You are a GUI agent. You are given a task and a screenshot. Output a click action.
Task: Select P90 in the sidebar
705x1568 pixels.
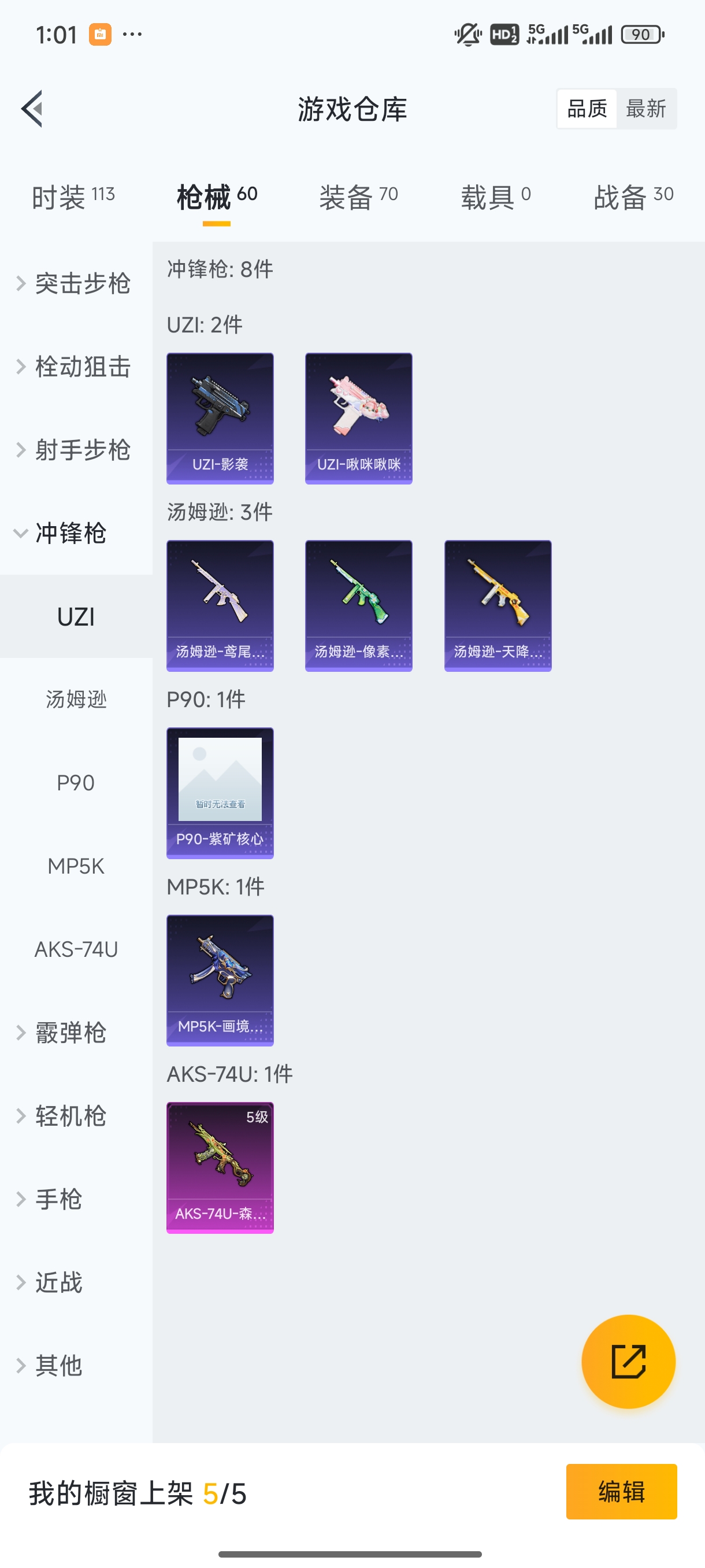point(76,783)
